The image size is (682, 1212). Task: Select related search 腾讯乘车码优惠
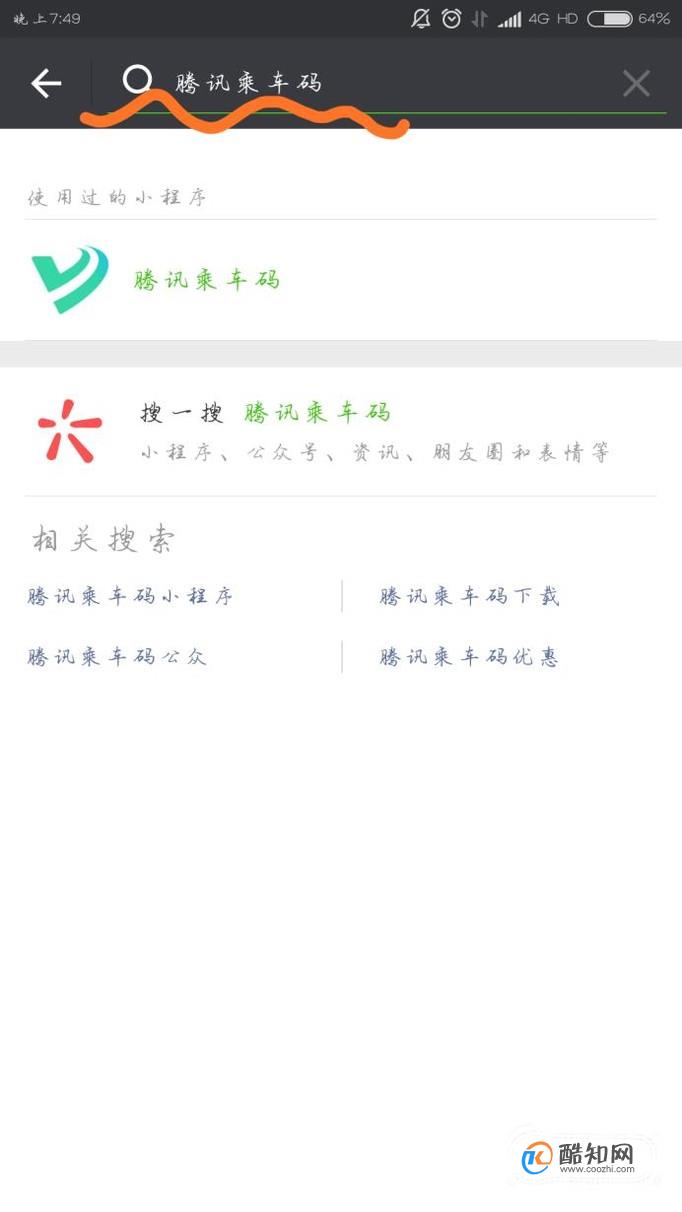(469, 657)
